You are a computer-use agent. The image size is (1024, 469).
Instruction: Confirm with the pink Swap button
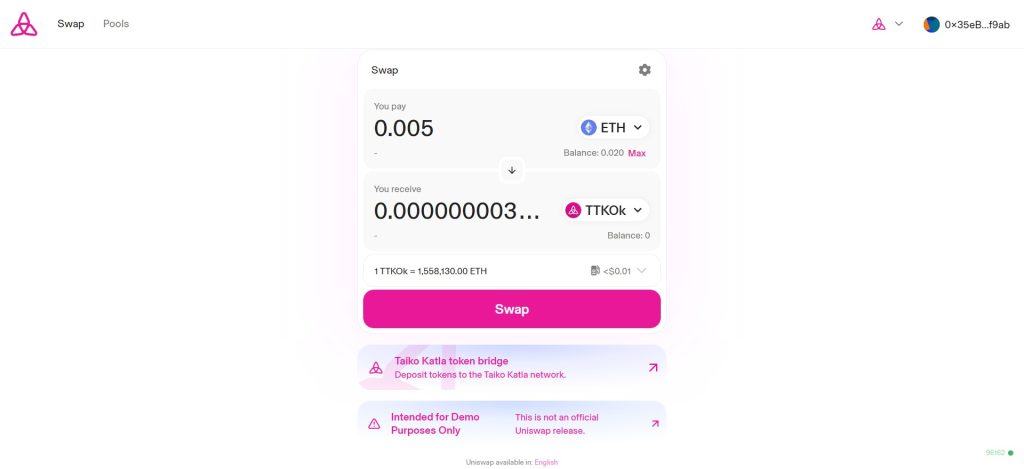click(x=511, y=309)
